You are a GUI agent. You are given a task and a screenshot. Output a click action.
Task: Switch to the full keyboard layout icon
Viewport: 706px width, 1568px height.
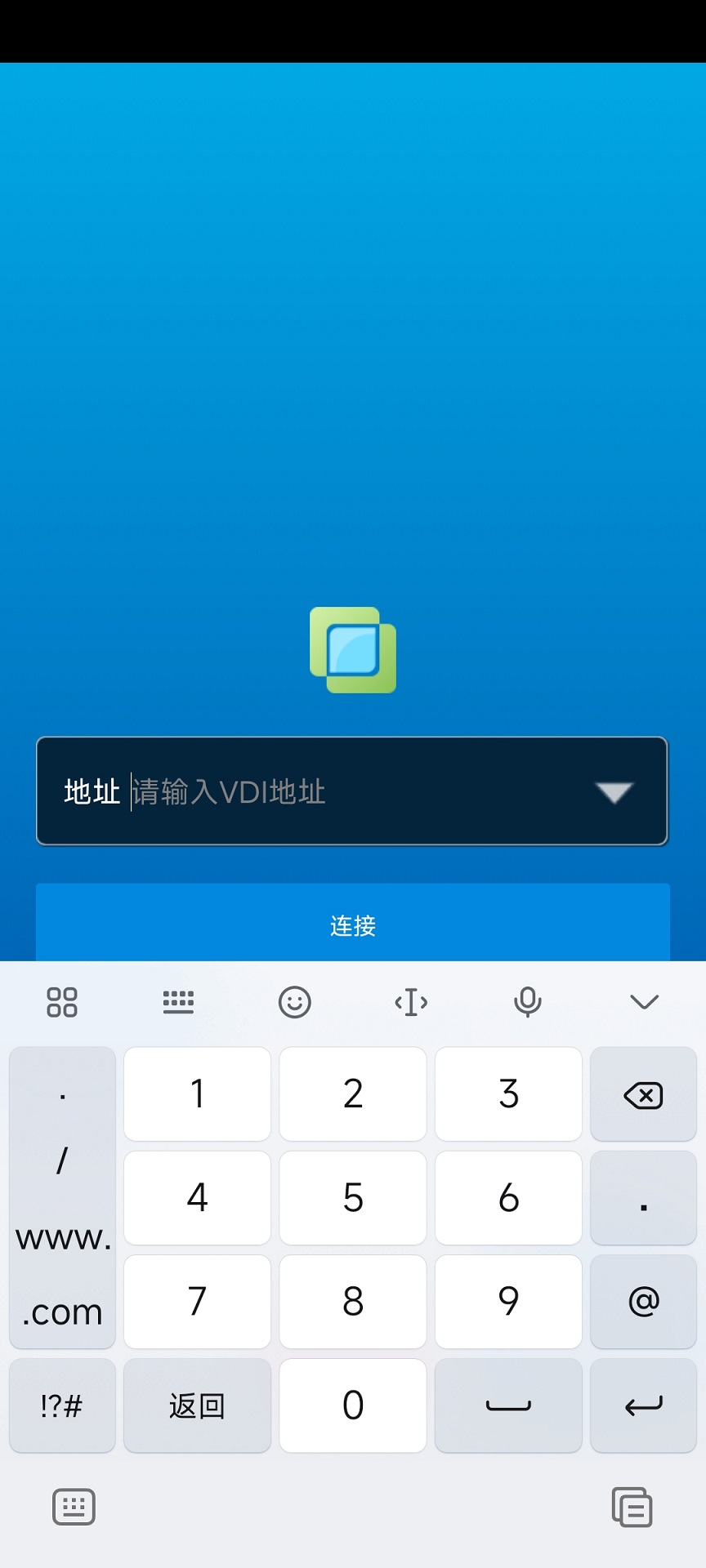pos(179,1001)
